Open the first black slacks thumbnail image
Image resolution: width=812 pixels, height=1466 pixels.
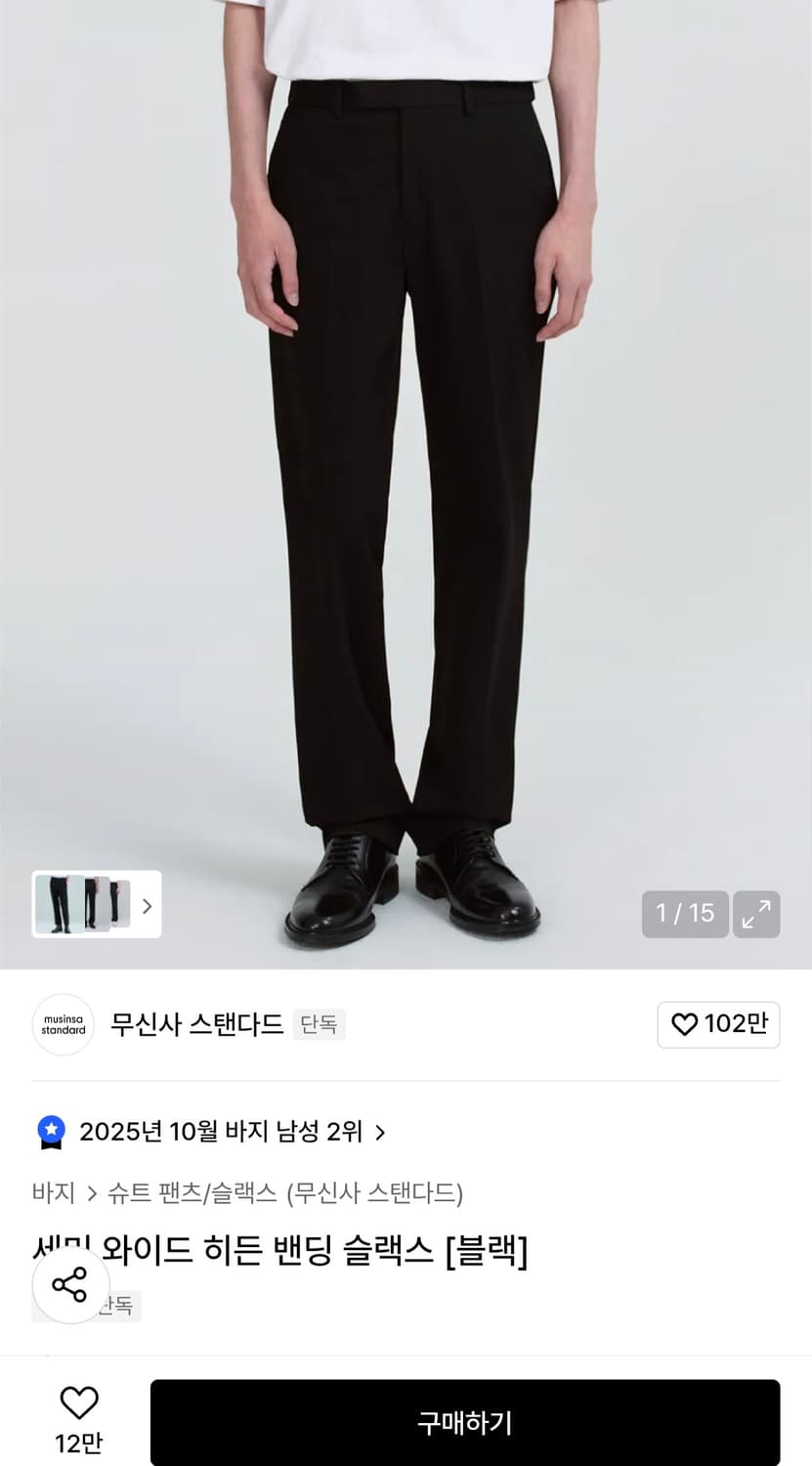(56, 904)
